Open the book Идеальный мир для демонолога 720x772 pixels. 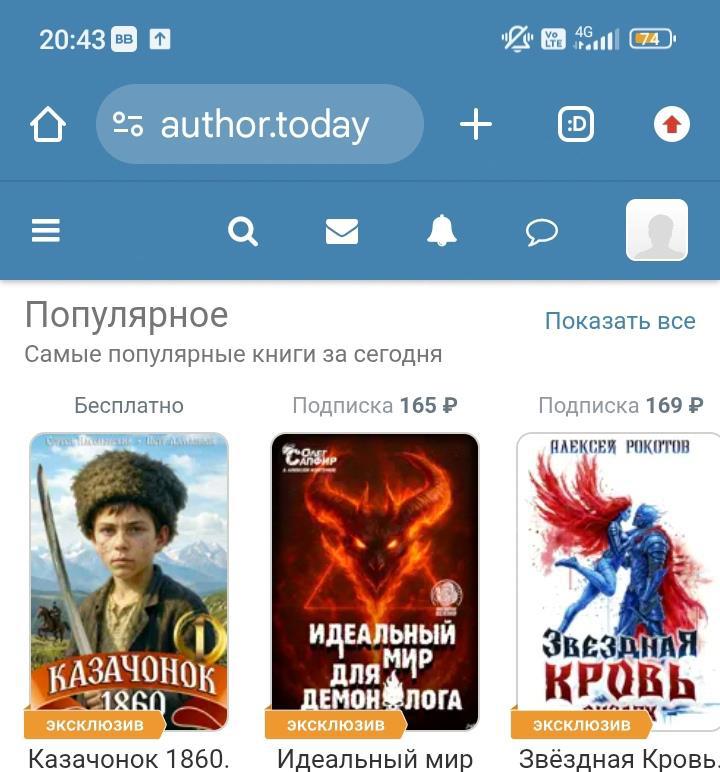(x=375, y=582)
